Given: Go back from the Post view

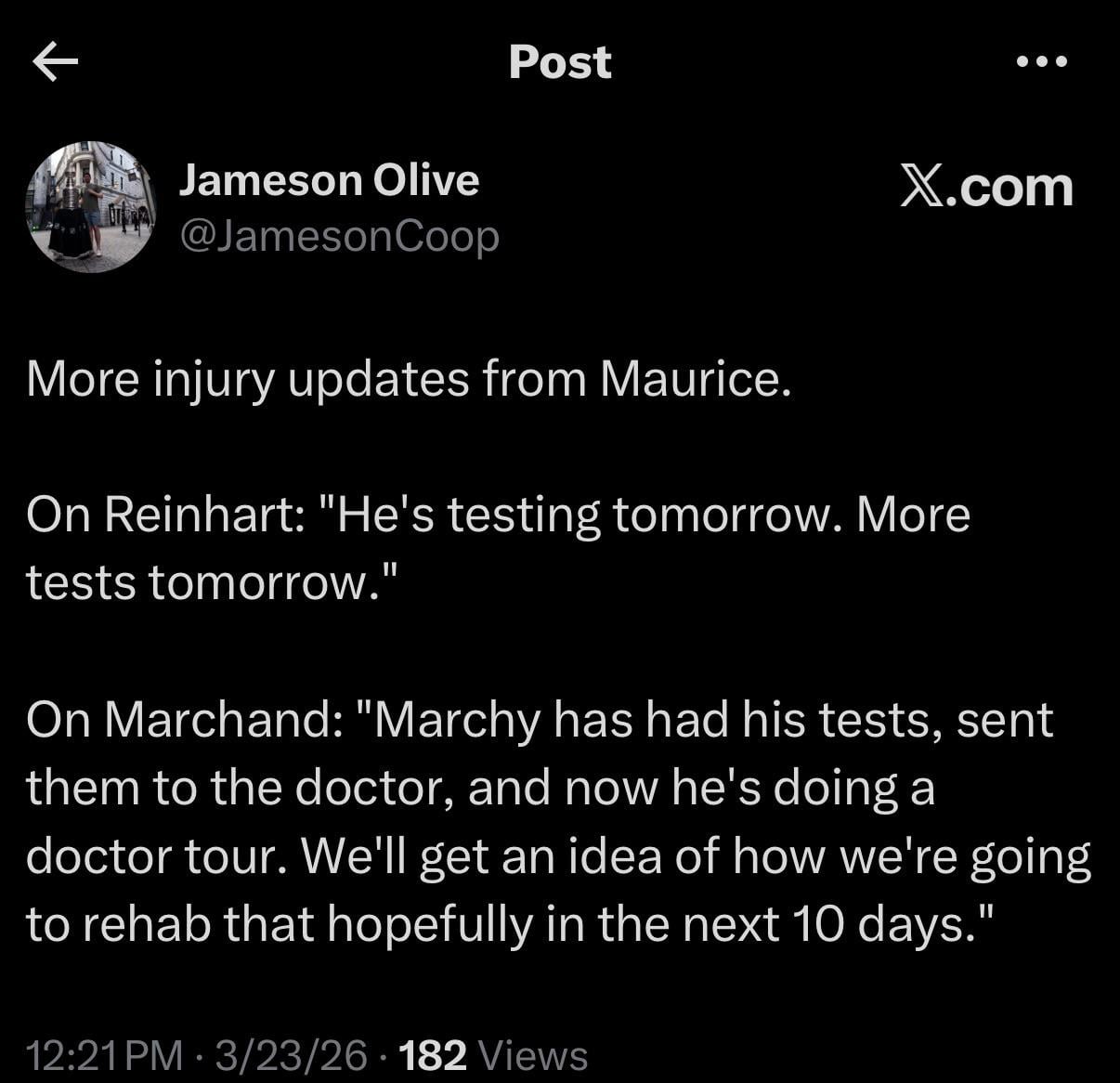Looking at the screenshot, I should point(55,62).
